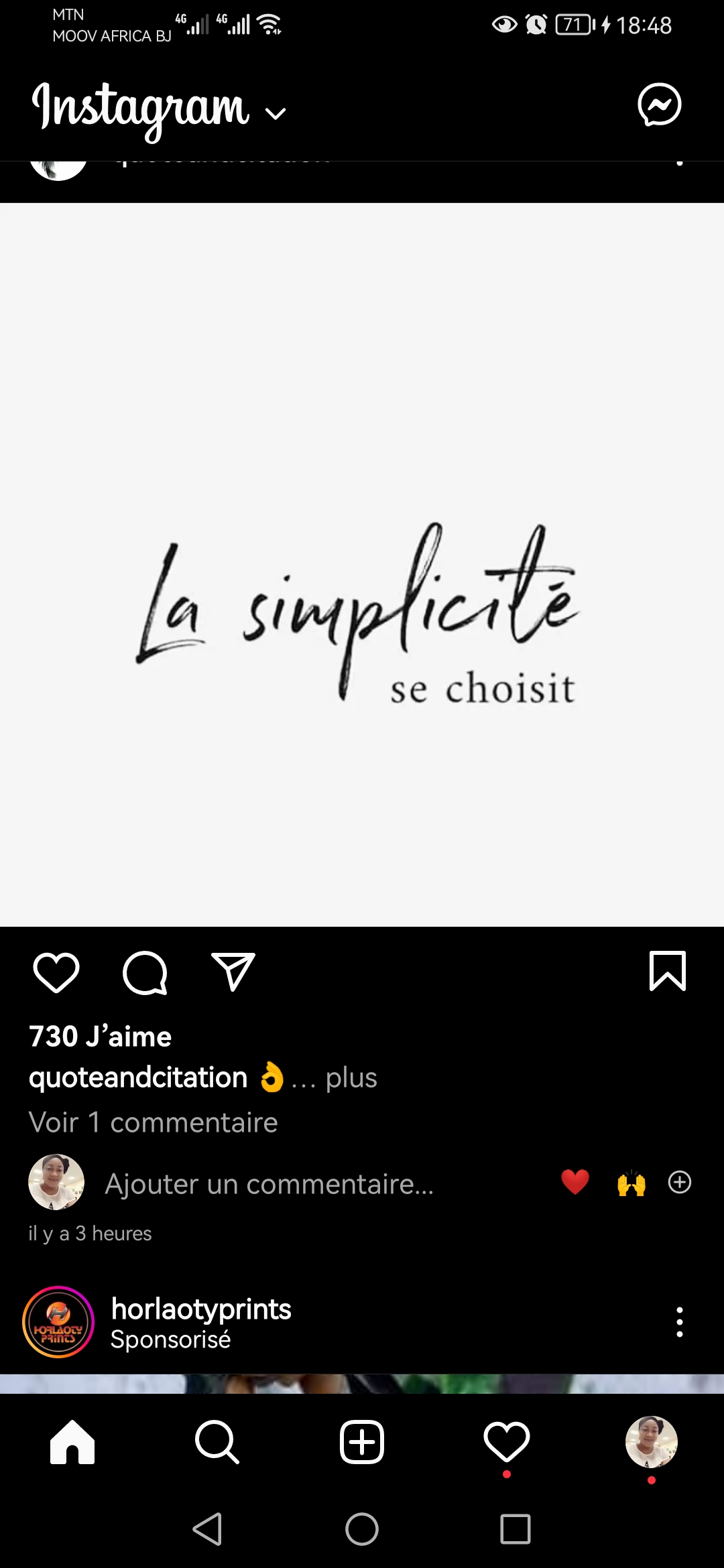
Task: Like the quoteandcitation post
Action: [x=56, y=972]
